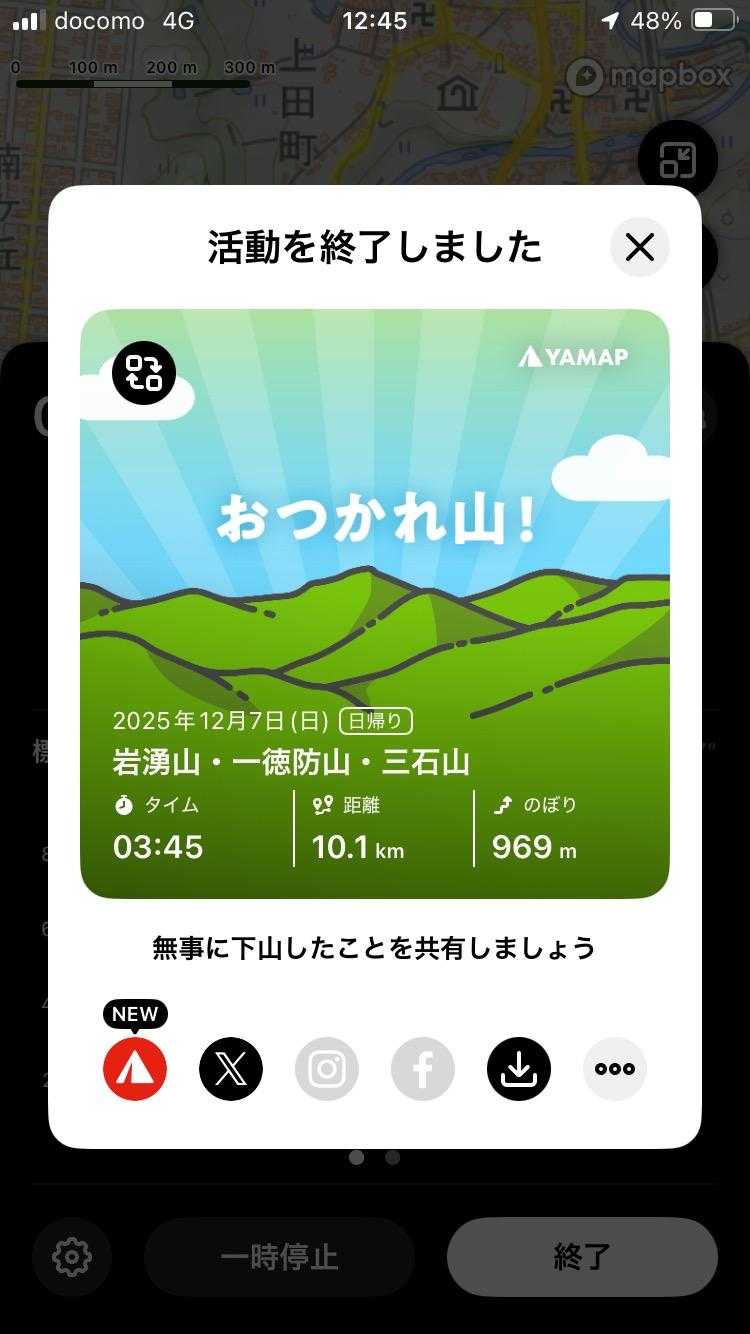Close the activity finished dialog
The image size is (750, 1334).
click(639, 247)
